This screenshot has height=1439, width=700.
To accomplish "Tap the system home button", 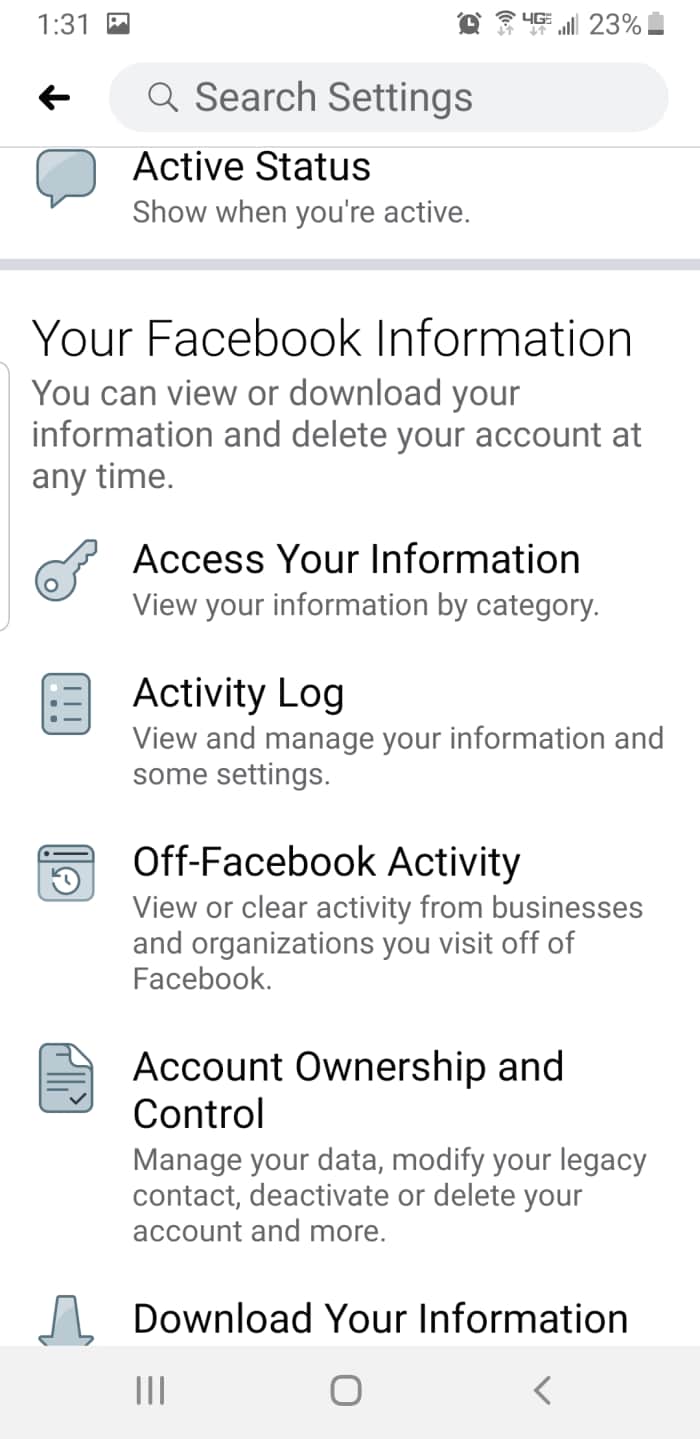I will pos(346,1390).
